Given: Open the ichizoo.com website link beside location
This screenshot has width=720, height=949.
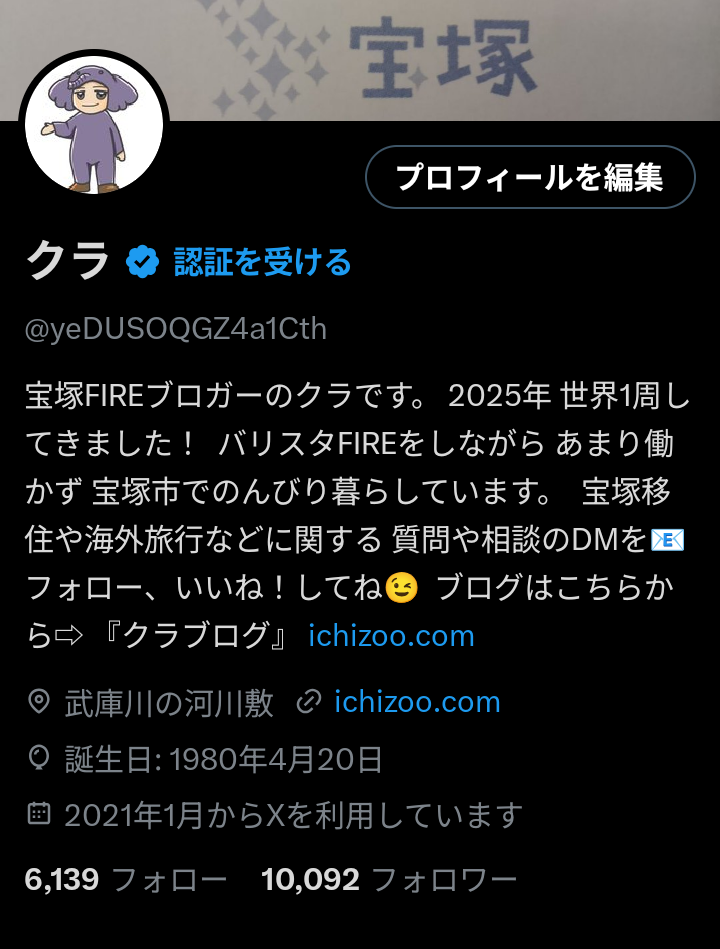Looking at the screenshot, I should [x=416, y=702].
